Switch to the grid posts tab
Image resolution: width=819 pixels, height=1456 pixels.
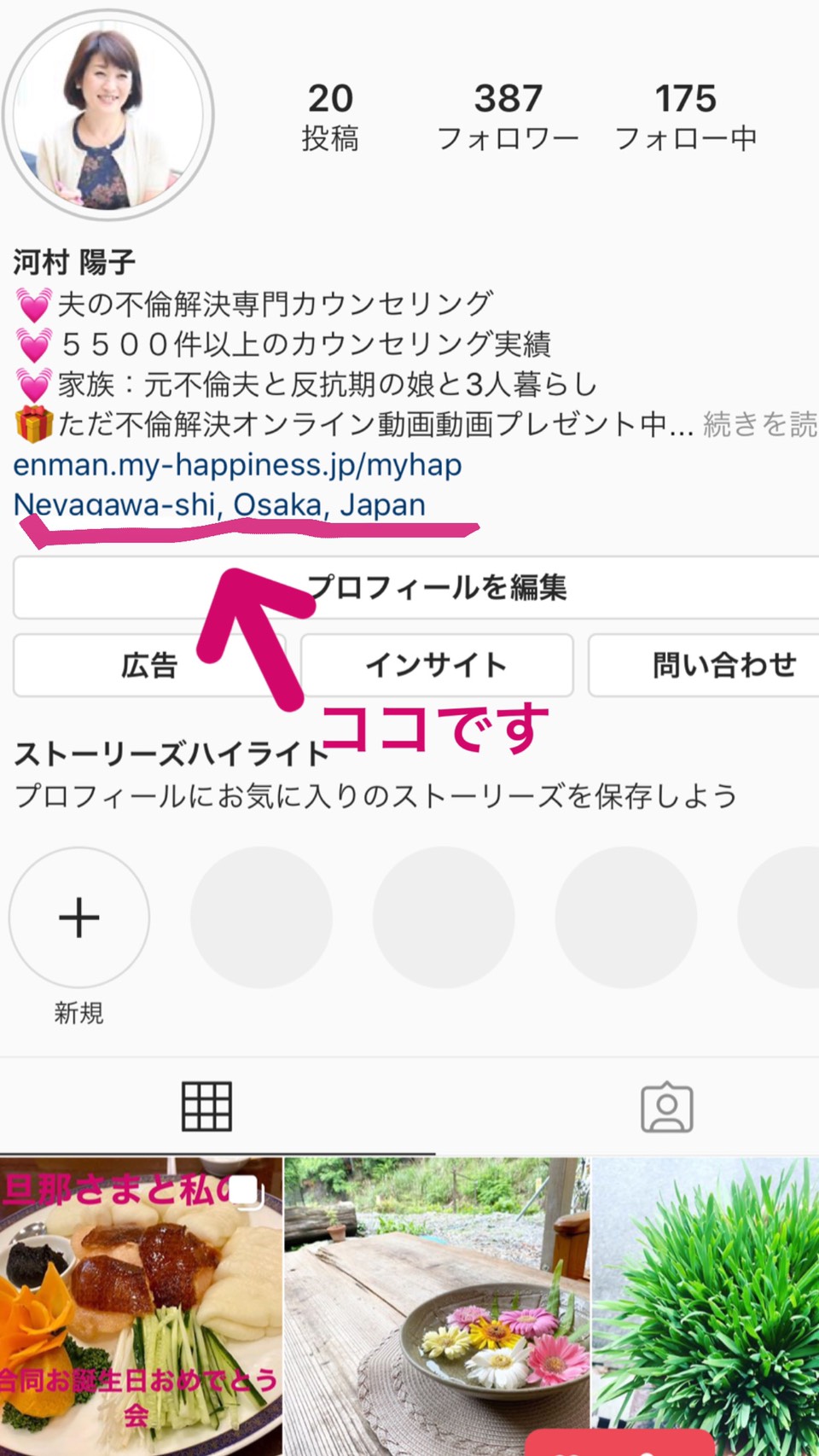[206, 1106]
